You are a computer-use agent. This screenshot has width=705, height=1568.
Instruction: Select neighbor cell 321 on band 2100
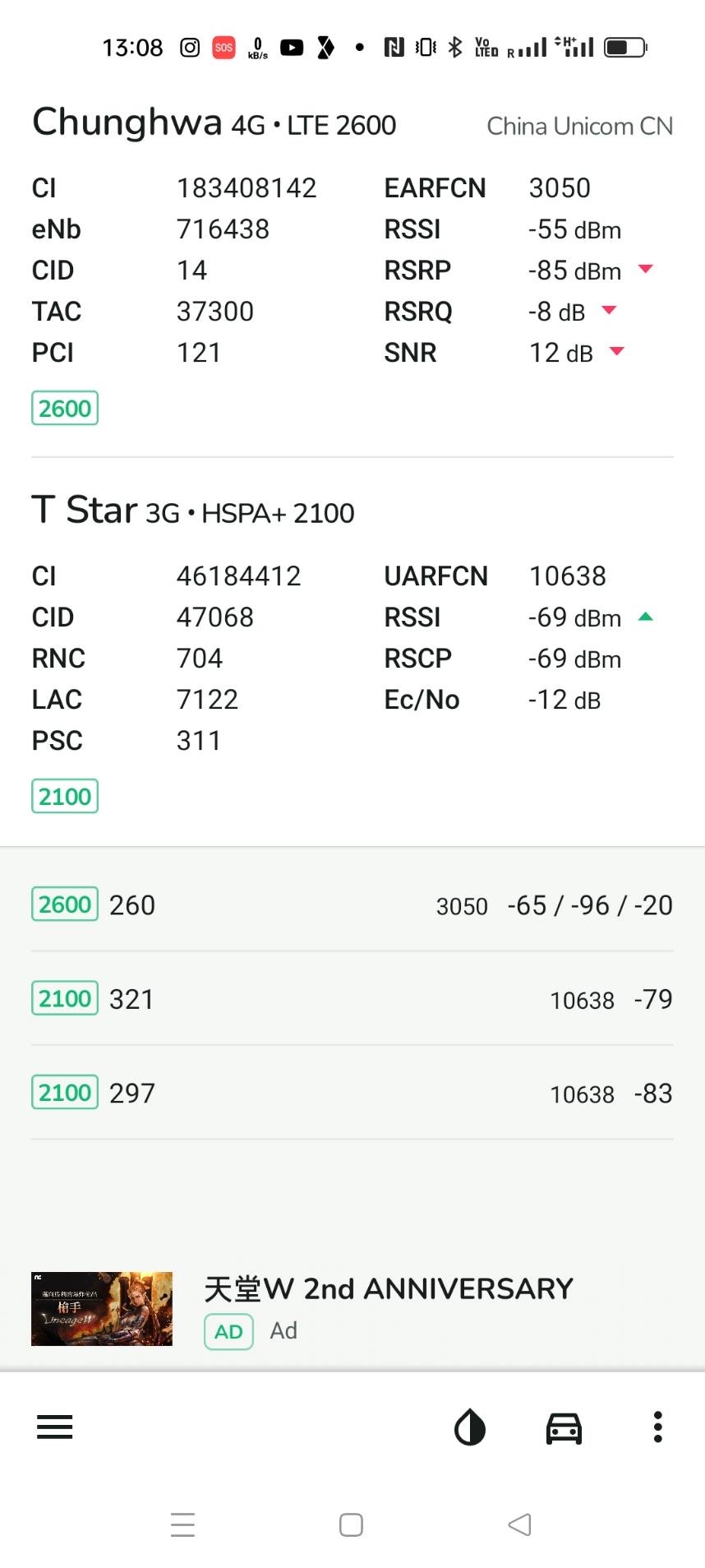pyautogui.click(x=352, y=999)
